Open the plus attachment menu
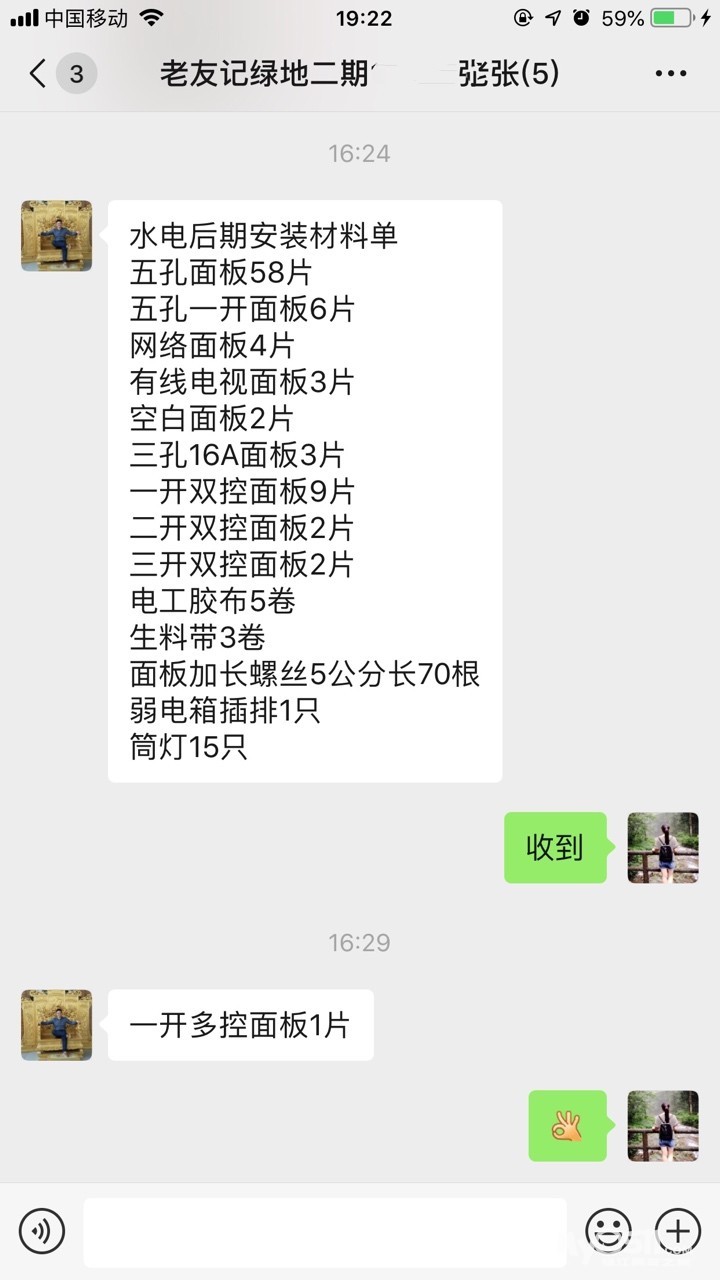This screenshot has width=720, height=1280. click(678, 1231)
